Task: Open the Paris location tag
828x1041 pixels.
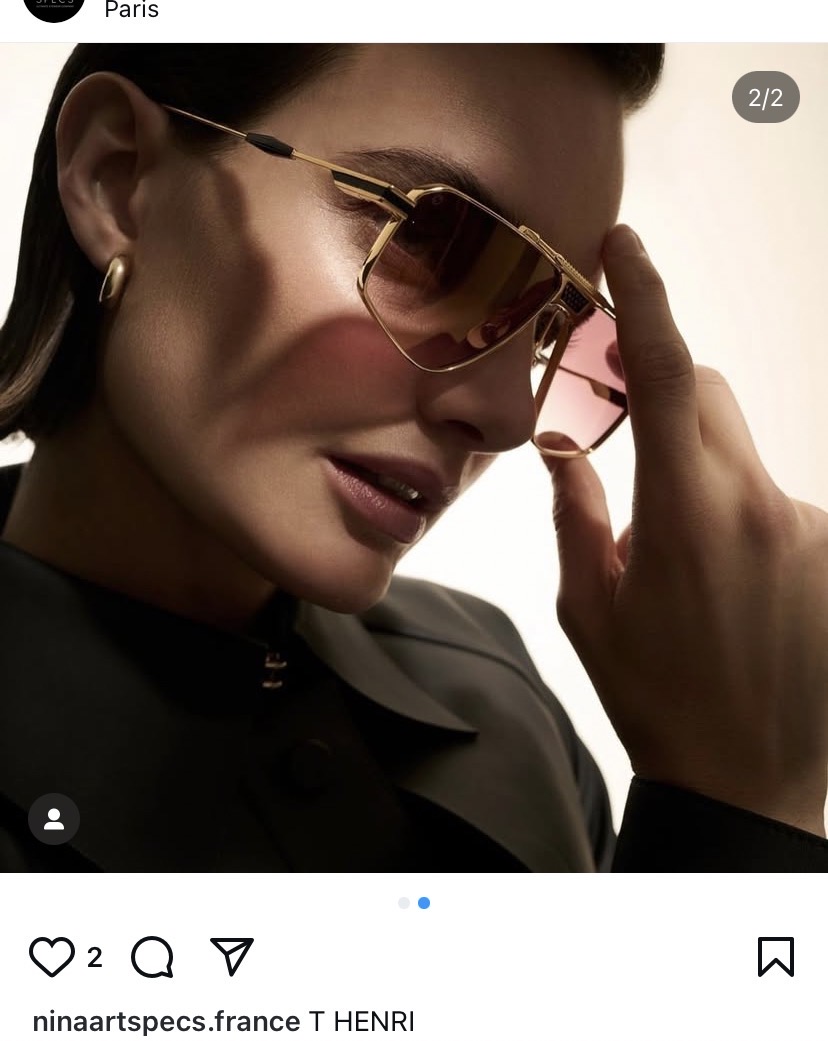Action: (132, 10)
